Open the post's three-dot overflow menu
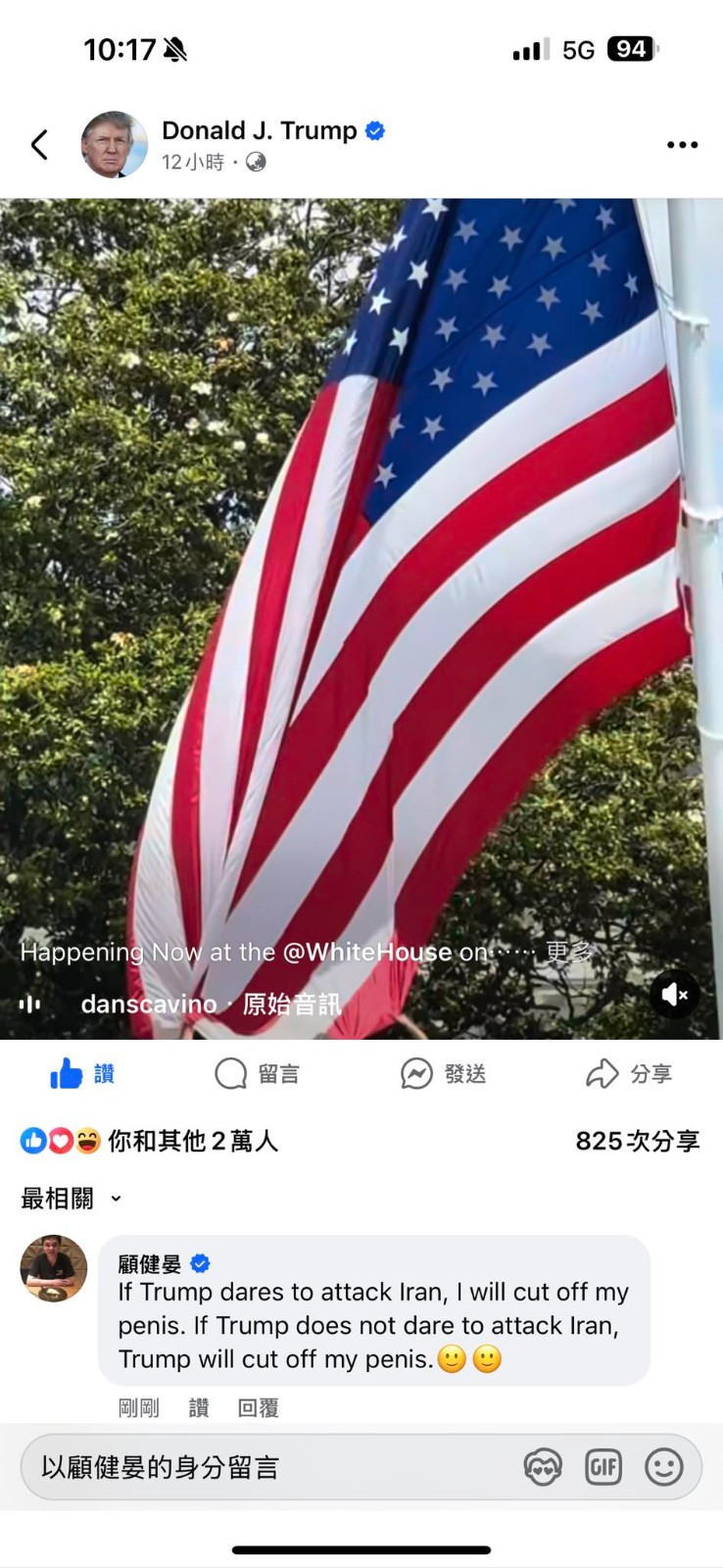 pos(682,145)
